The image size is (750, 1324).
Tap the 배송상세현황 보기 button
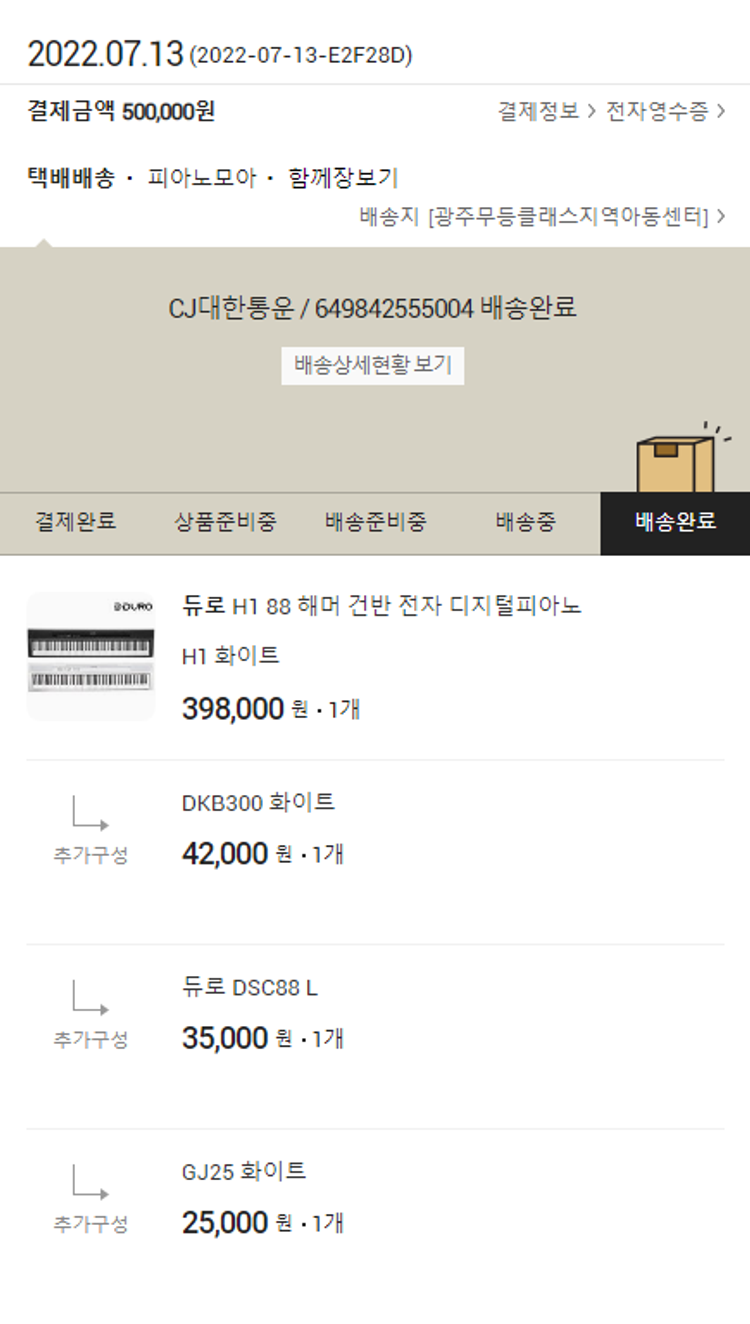pos(373,366)
